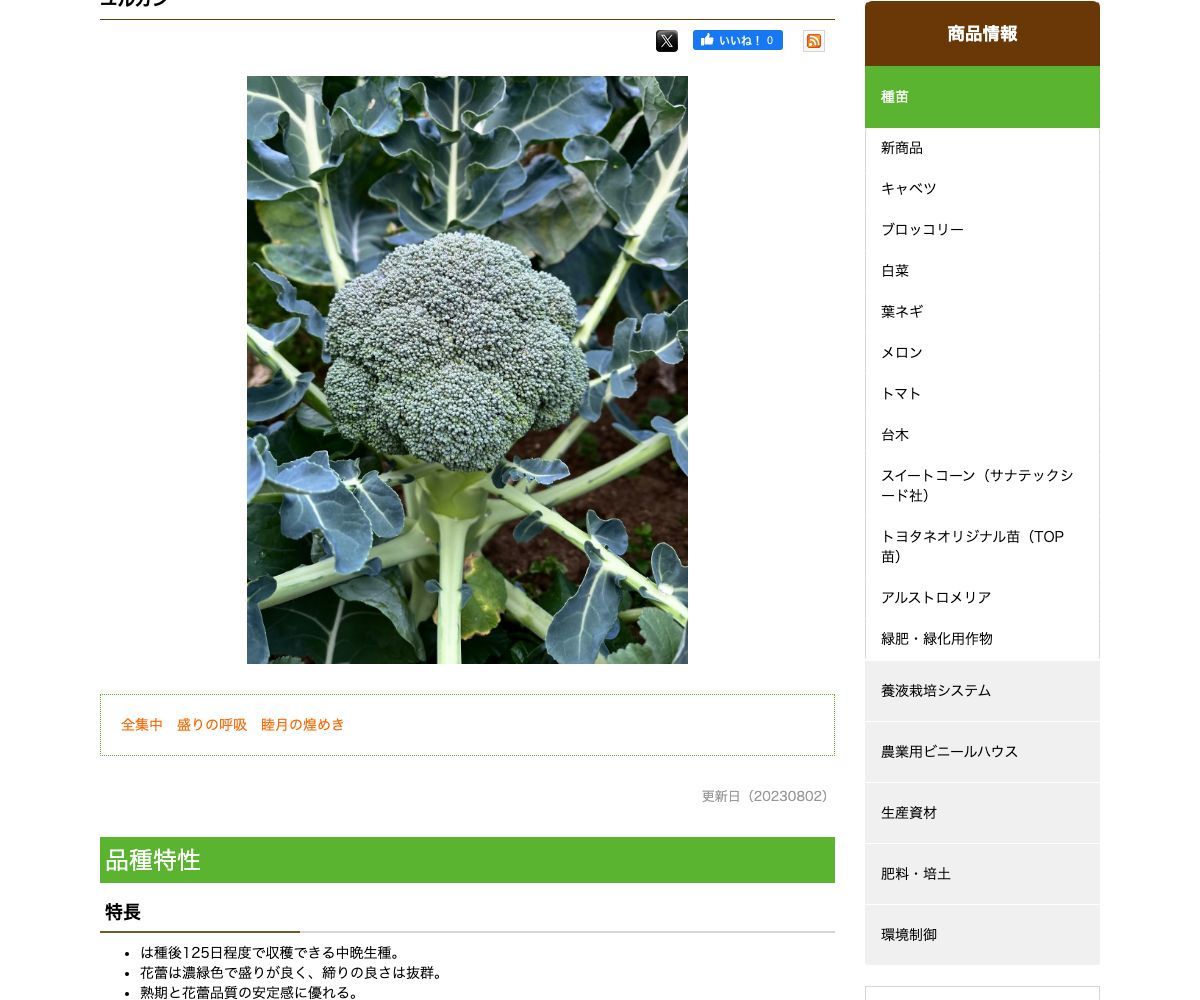The height and width of the screenshot is (1000, 1200).
Task: Open 養液栽培システム section
Action: pyautogui.click(x=936, y=691)
